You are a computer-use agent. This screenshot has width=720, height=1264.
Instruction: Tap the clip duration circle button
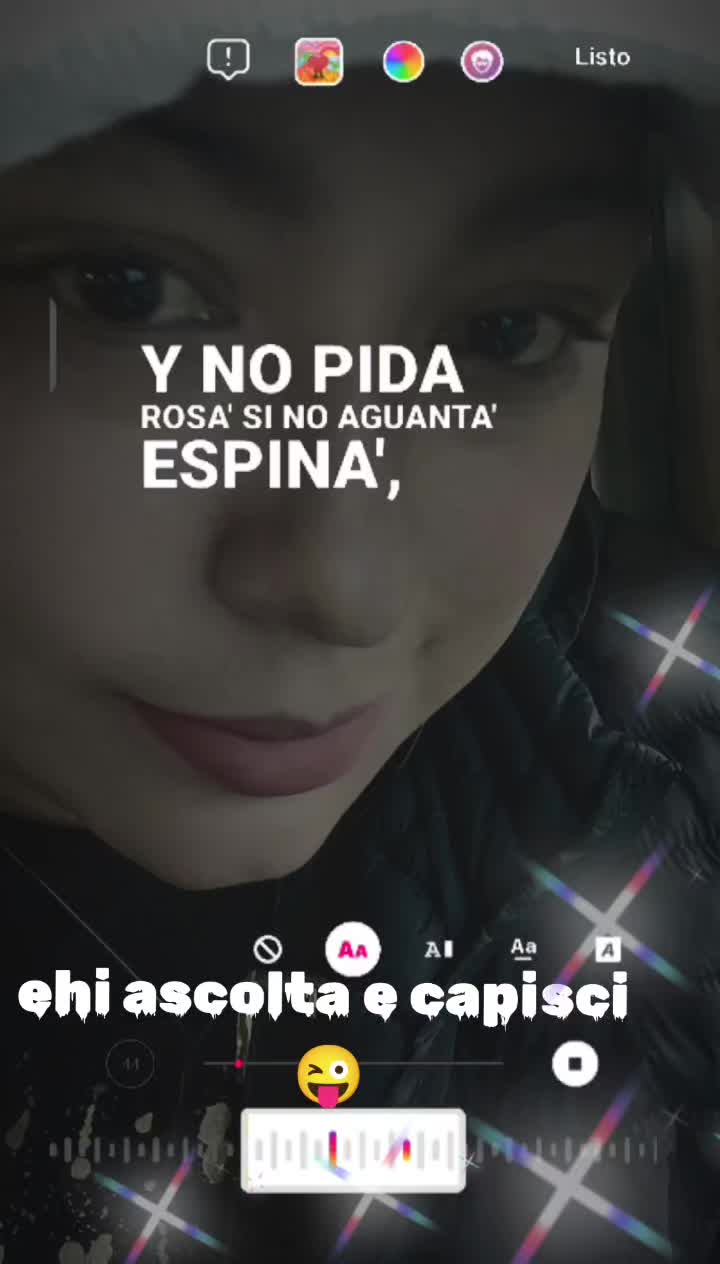(x=130, y=1064)
